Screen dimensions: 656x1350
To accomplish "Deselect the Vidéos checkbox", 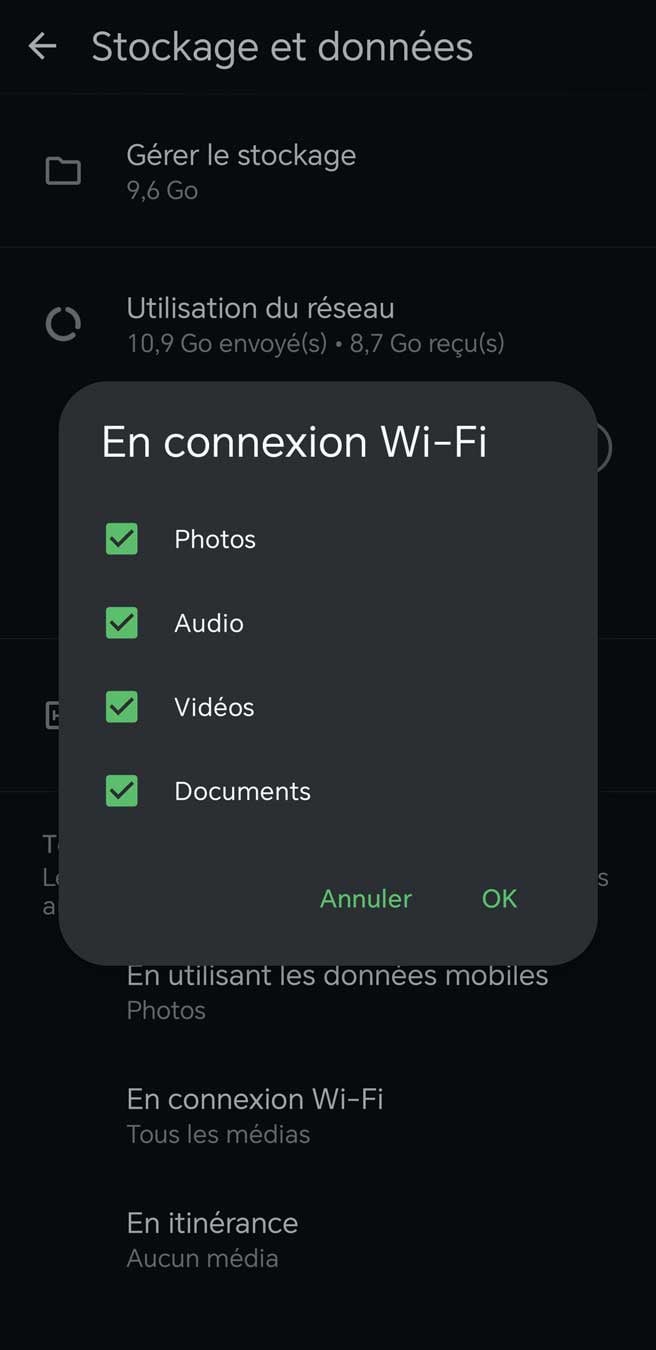I will [122, 707].
